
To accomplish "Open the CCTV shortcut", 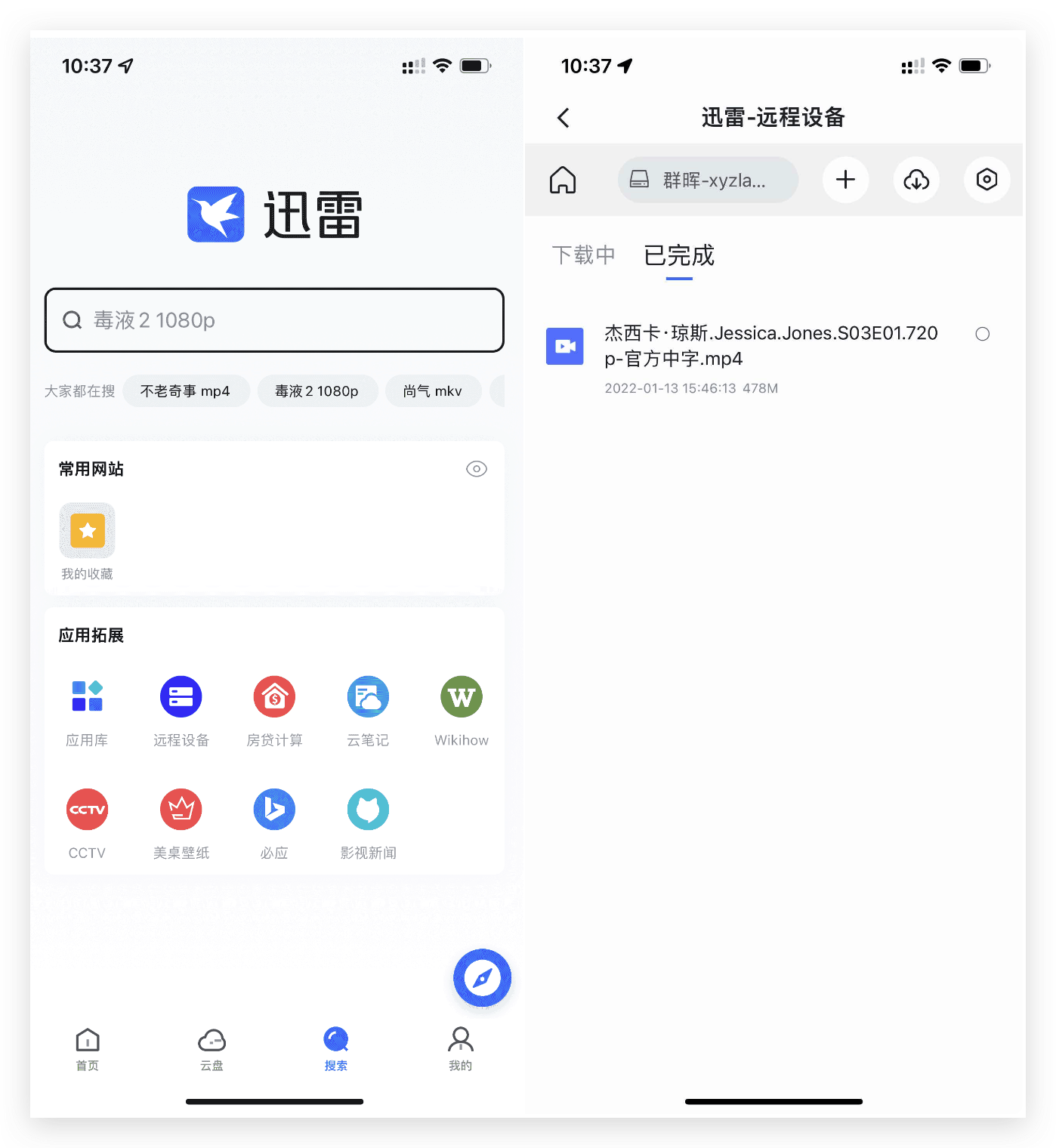I will [87, 810].
